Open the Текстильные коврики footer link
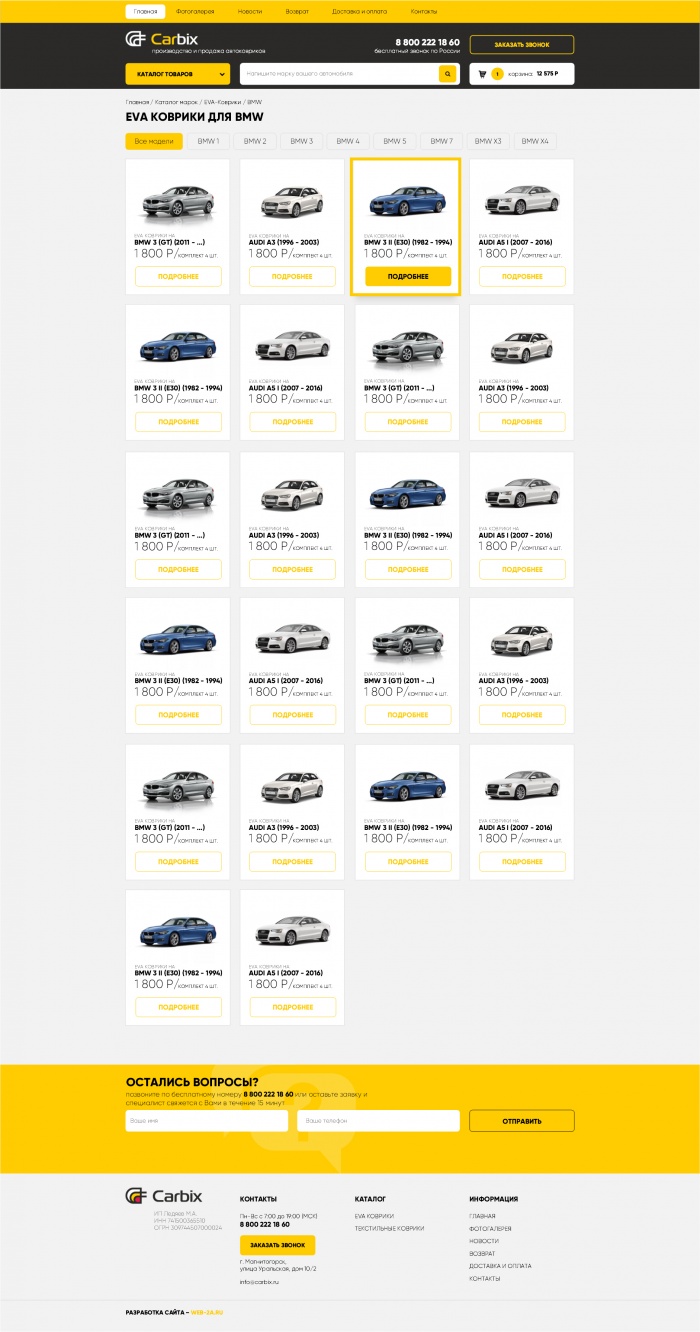Image resolution: width=700 pixels, height=1332 pixels. pyautogui.click(x=389, y=1228)
